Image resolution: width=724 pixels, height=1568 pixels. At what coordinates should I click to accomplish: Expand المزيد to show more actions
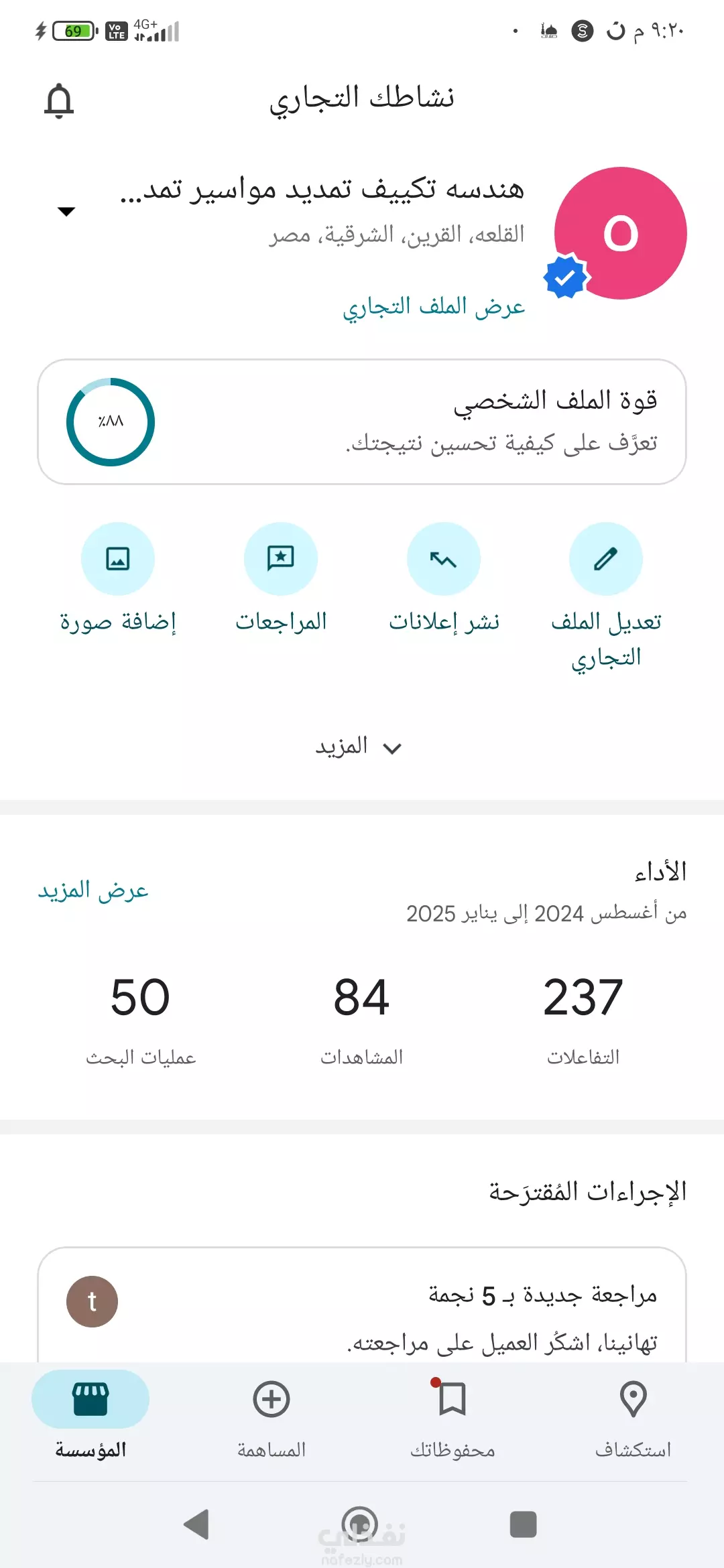359,746
